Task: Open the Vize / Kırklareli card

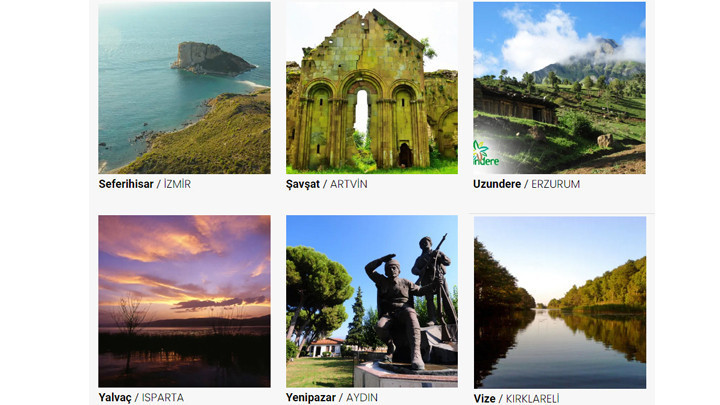Action: tap(559, 301)
